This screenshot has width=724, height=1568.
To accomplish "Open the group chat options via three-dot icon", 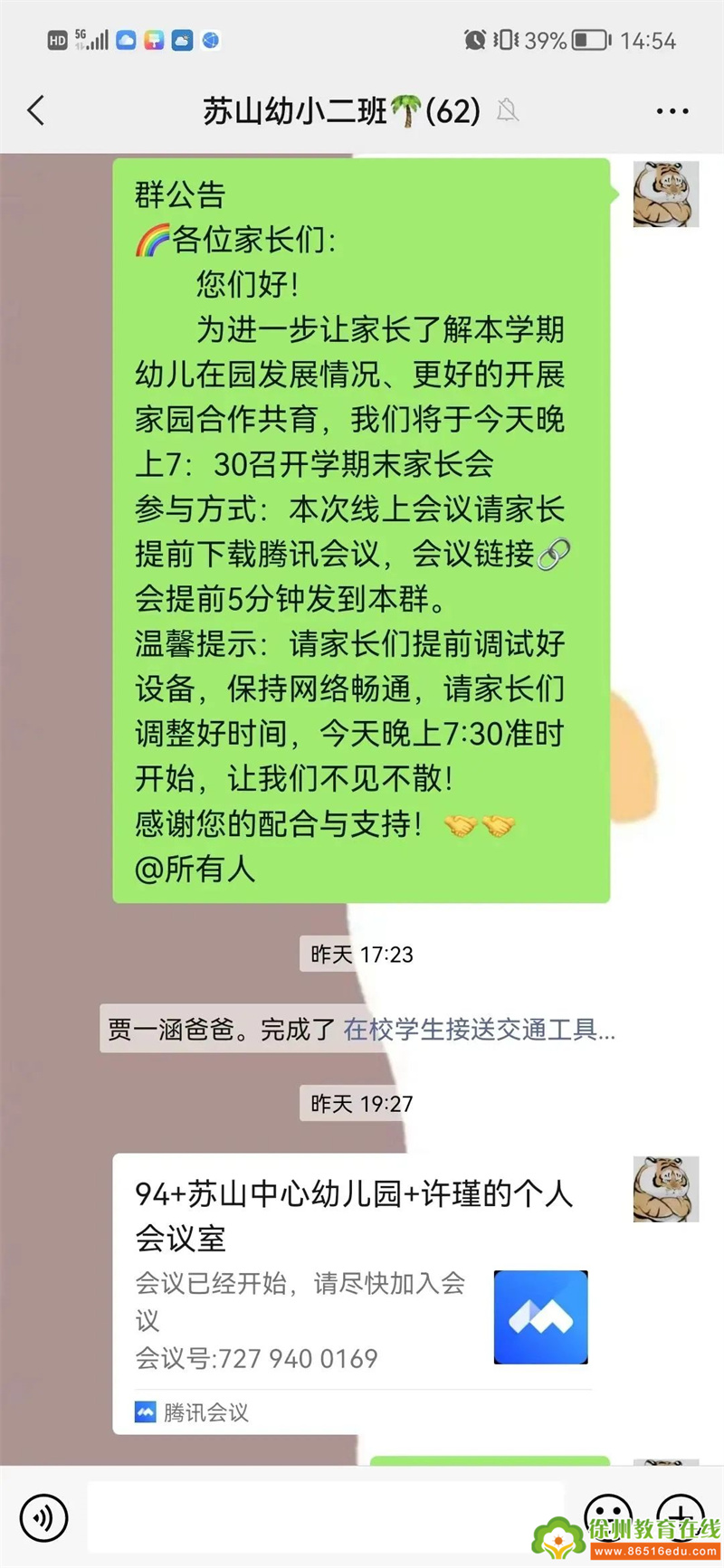I will point(672,109).
